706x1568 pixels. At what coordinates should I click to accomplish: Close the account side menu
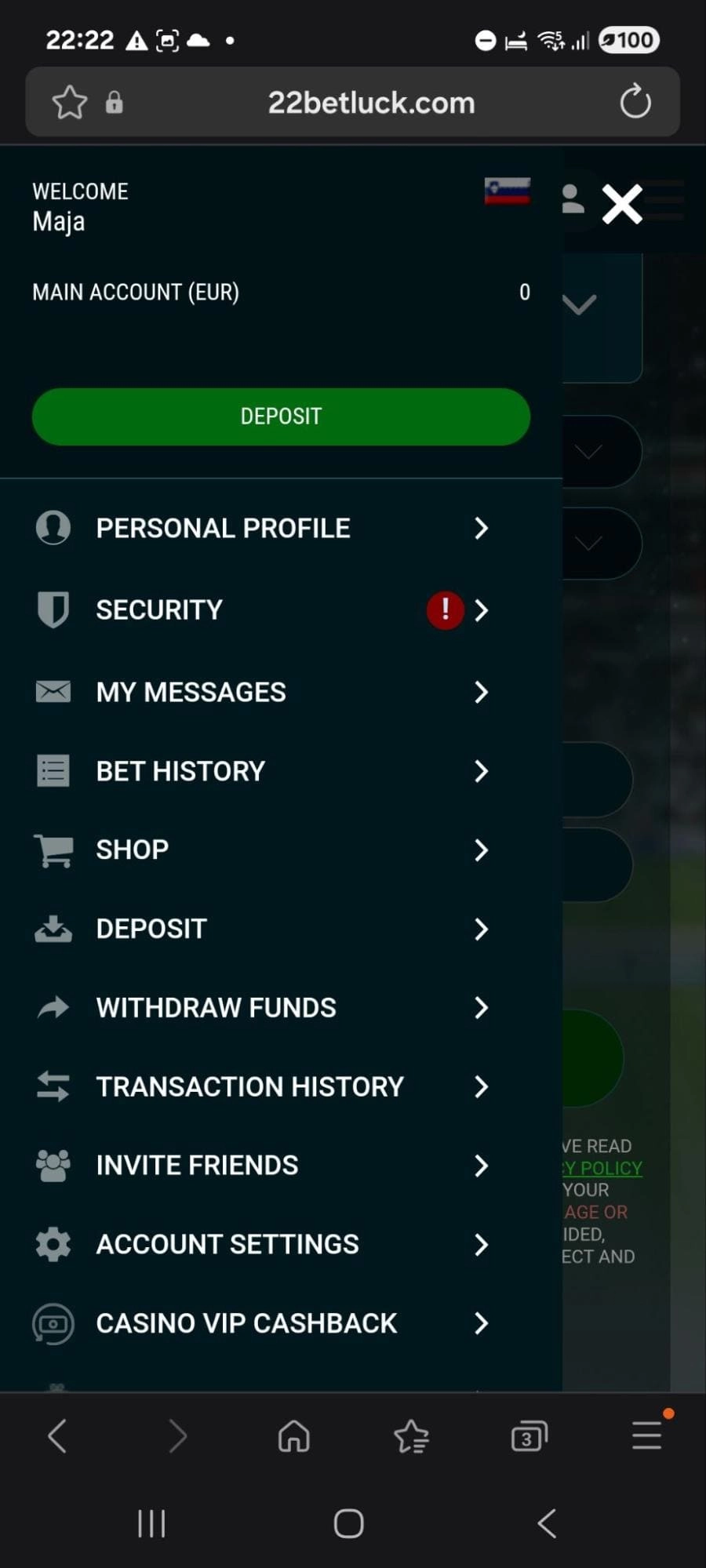pos(622,205)
